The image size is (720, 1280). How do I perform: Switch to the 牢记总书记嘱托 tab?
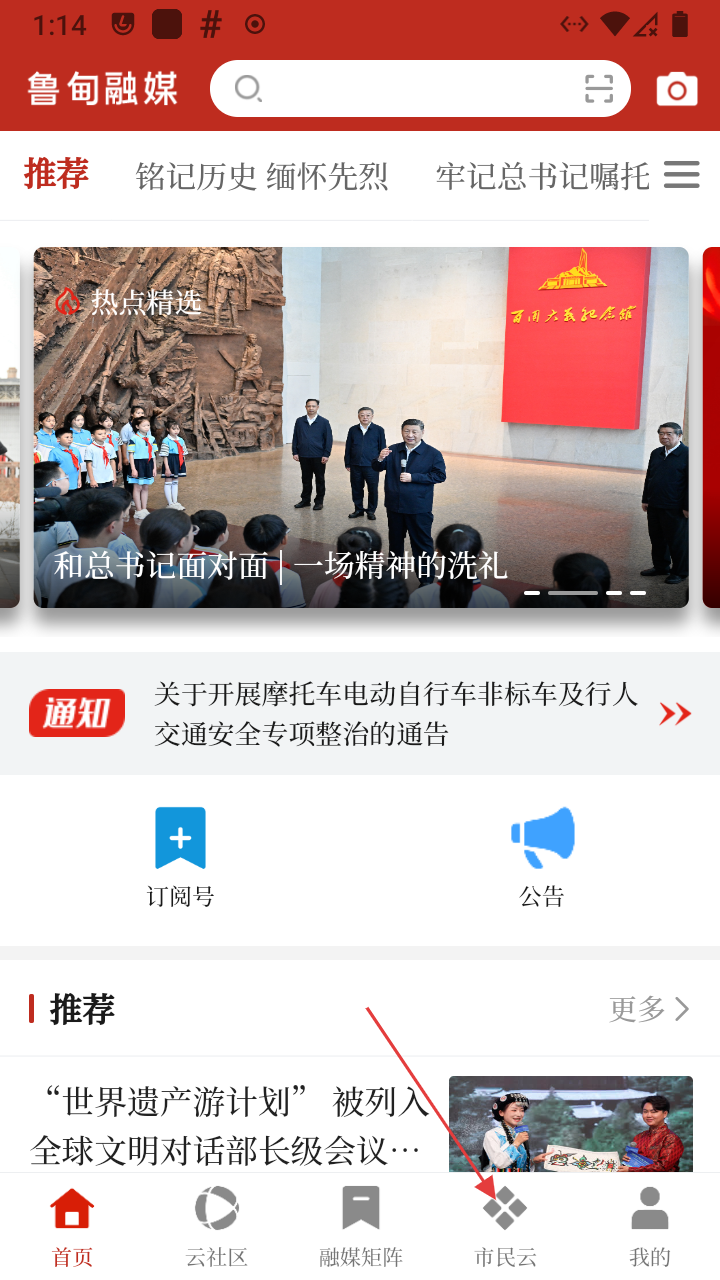542,177
